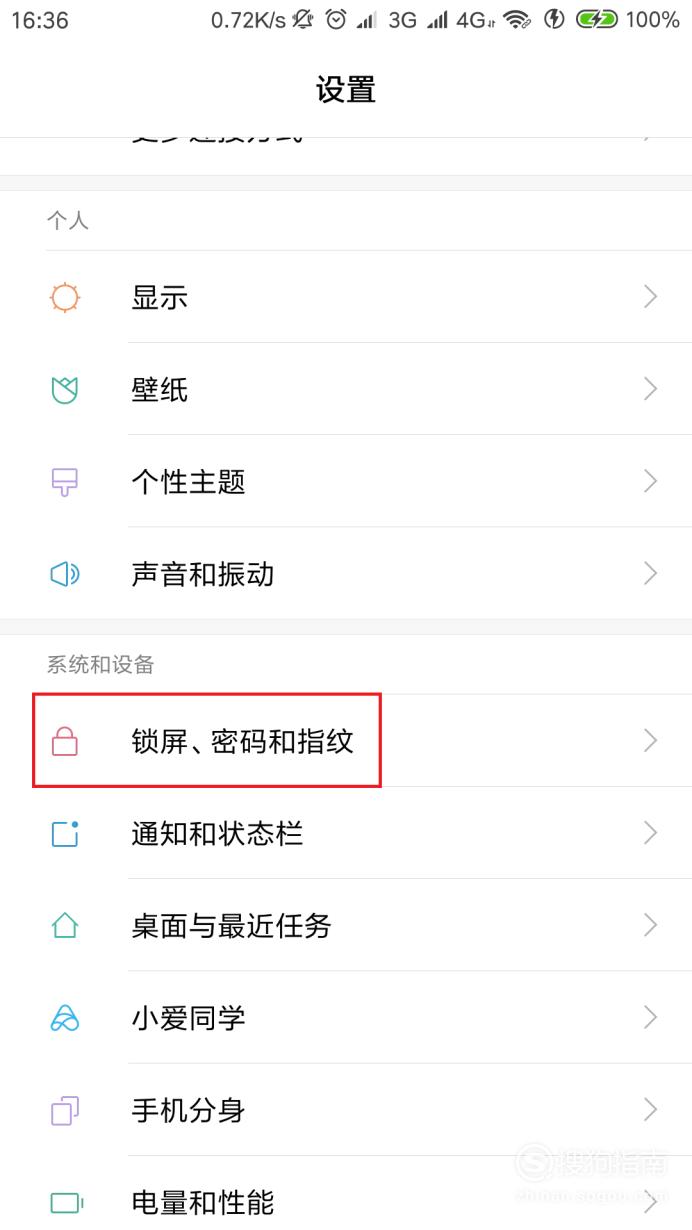Open 桌面与最近任务 settings
Screen dimensions: 692x1230
pyautogui.click(x=346, y=925)
